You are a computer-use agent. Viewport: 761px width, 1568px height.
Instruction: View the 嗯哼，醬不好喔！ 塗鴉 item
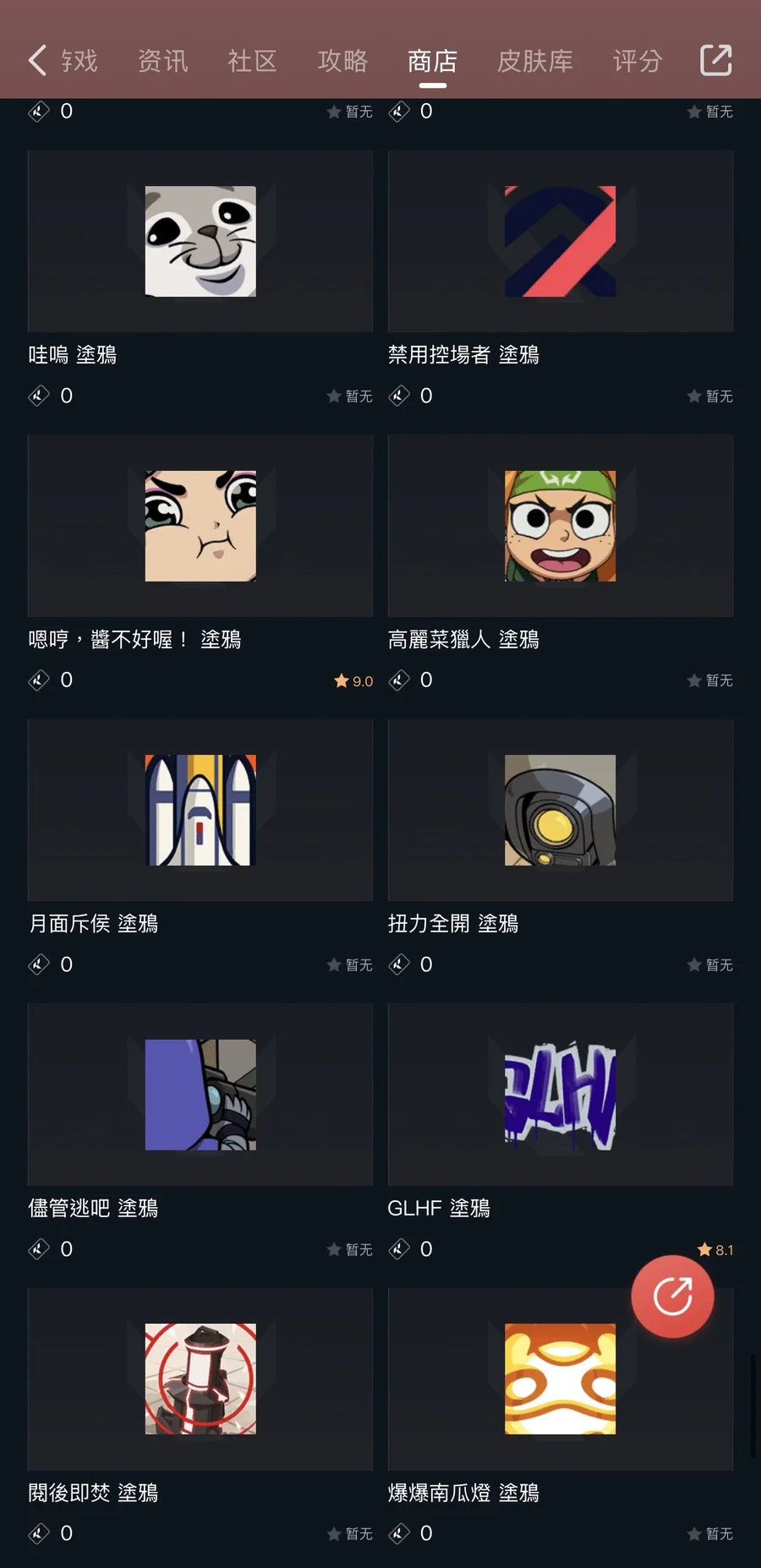coord(200,526)
